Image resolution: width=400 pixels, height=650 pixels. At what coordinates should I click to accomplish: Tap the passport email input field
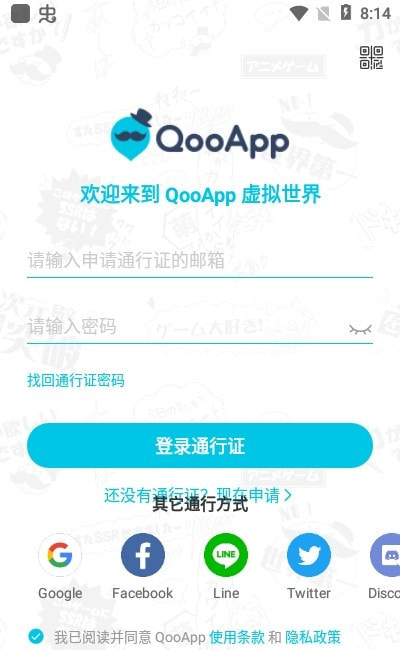[x=200, y=260]
